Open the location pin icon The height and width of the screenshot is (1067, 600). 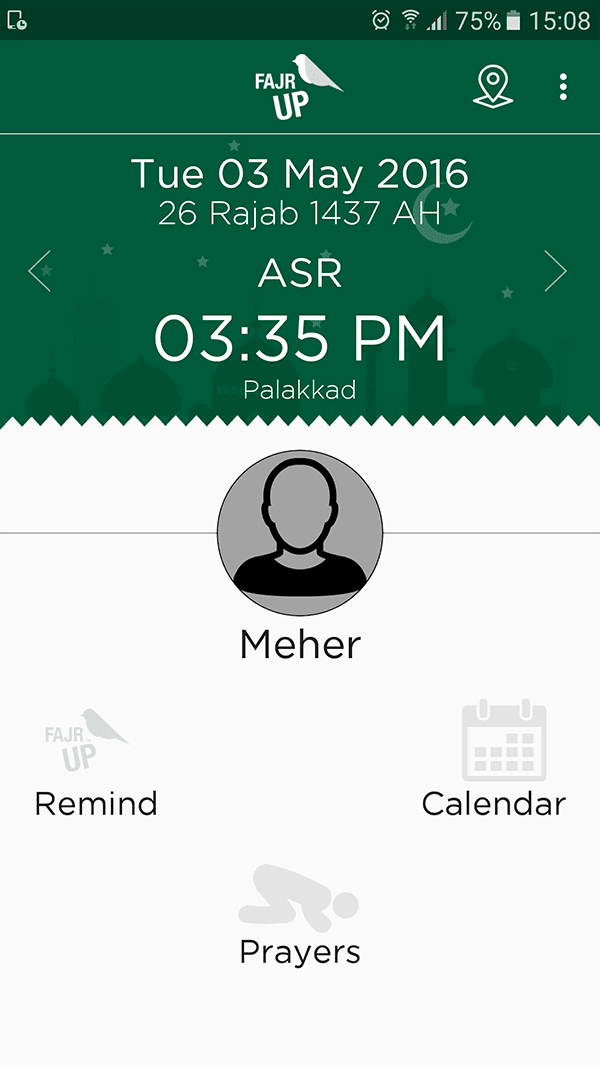pos(492,87)
